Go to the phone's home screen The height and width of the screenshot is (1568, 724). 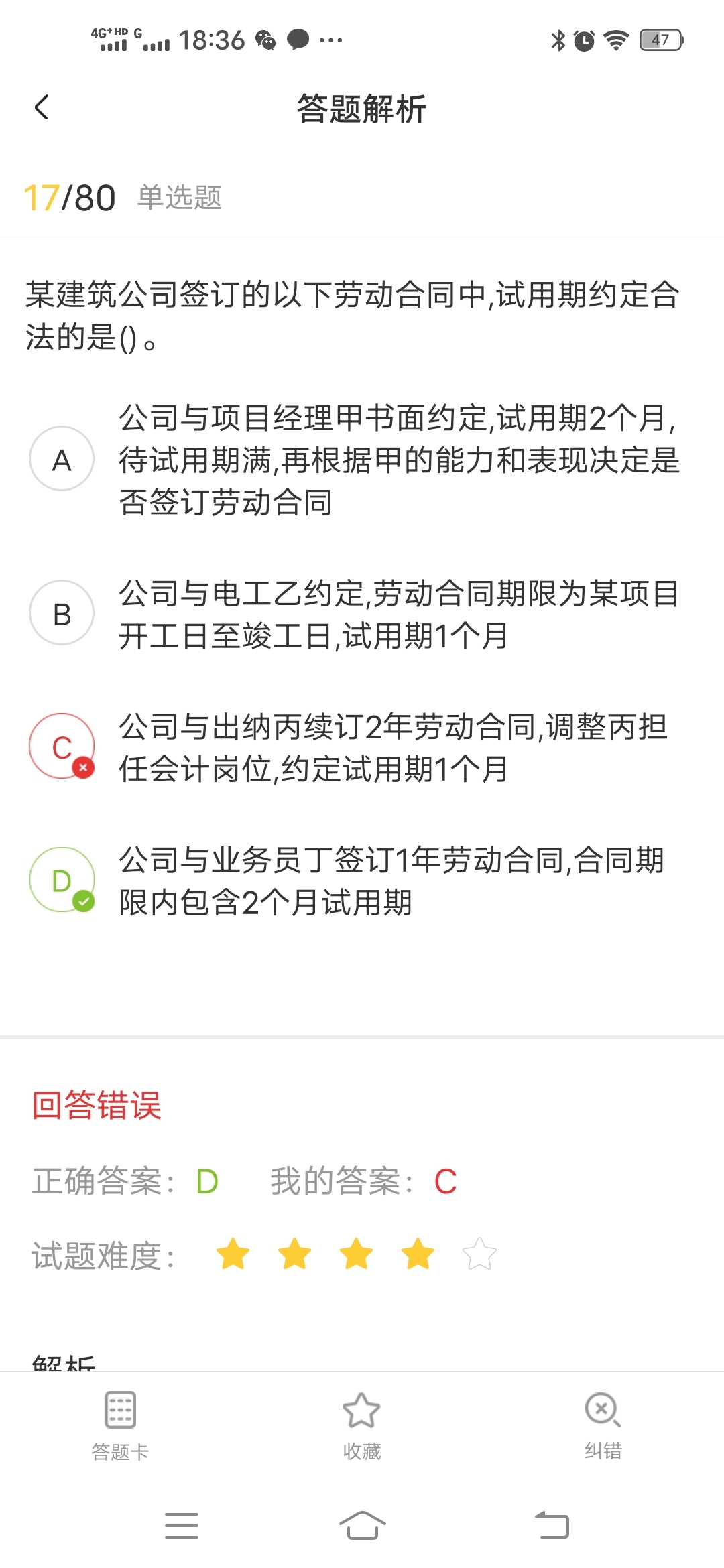tap(362, 1525)
